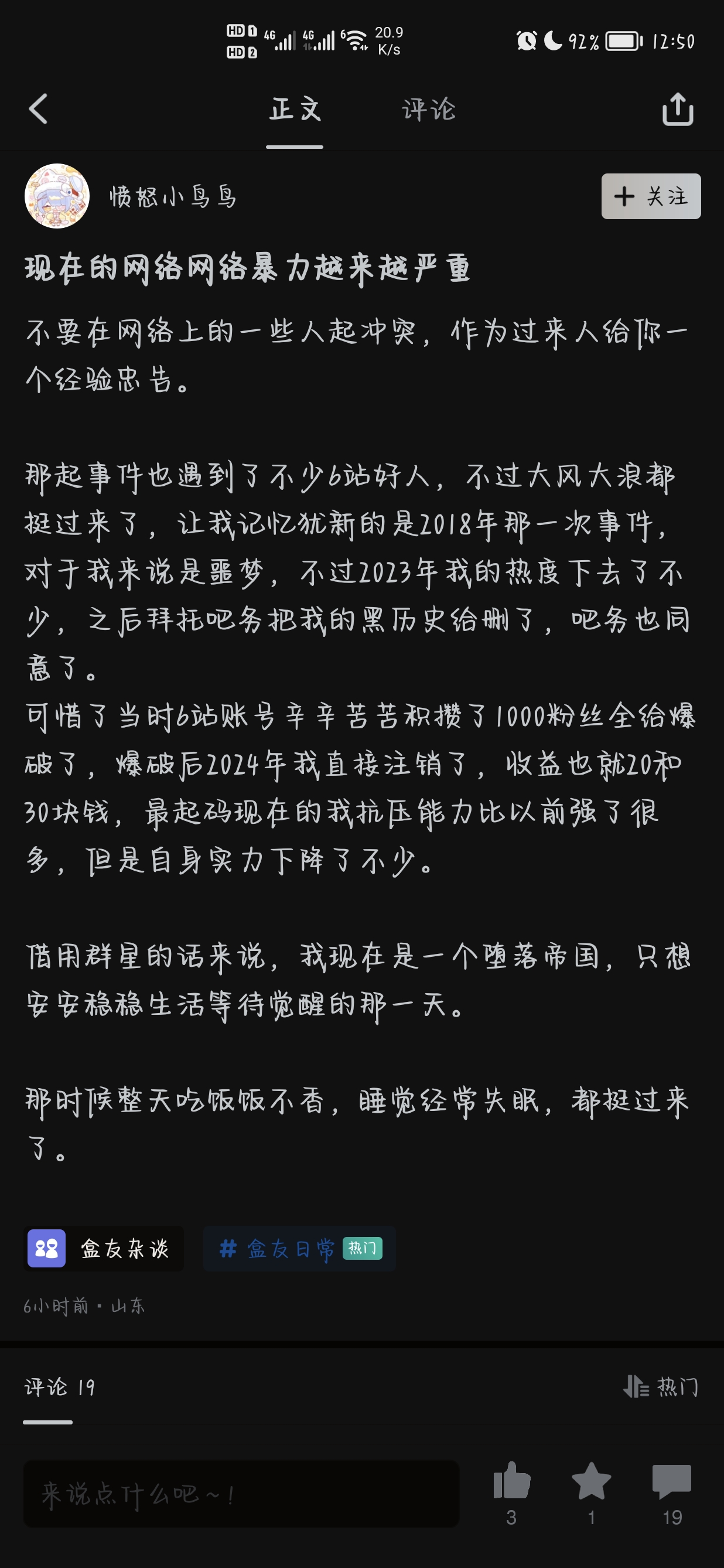Open the 盒友杂谈 community chip
The height and width of the screenshot is (1568, 724).
104,1249
